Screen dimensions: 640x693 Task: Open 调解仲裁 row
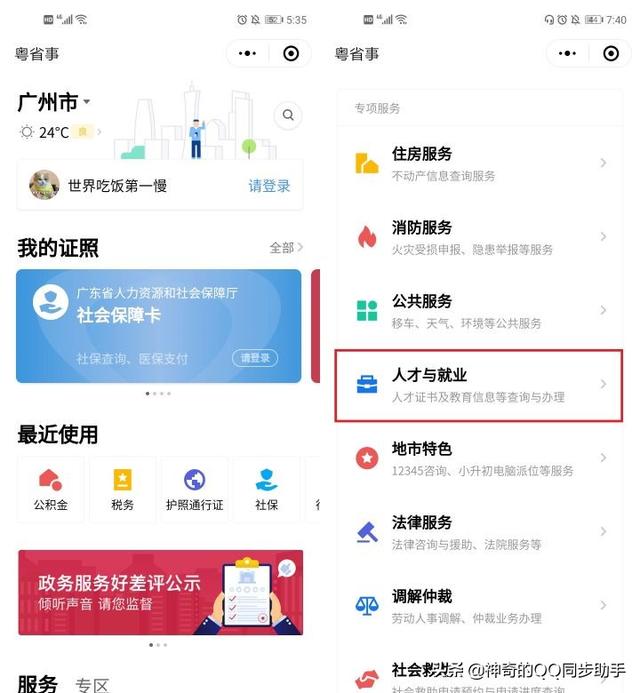click(x=480, y=606)
